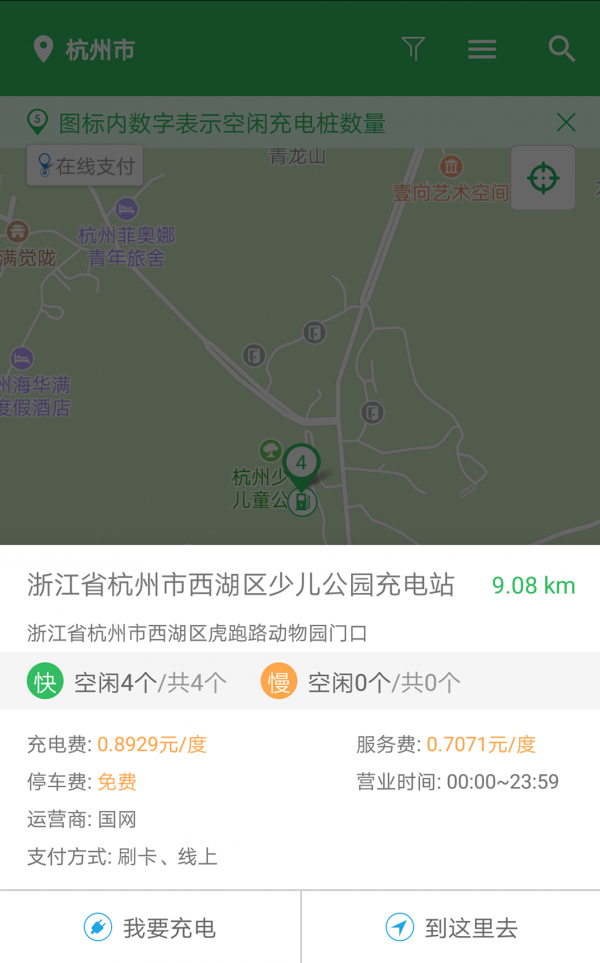Tap the 在线支付 button on map
This screenshot has width=600, height=963.
coord(85,166)
